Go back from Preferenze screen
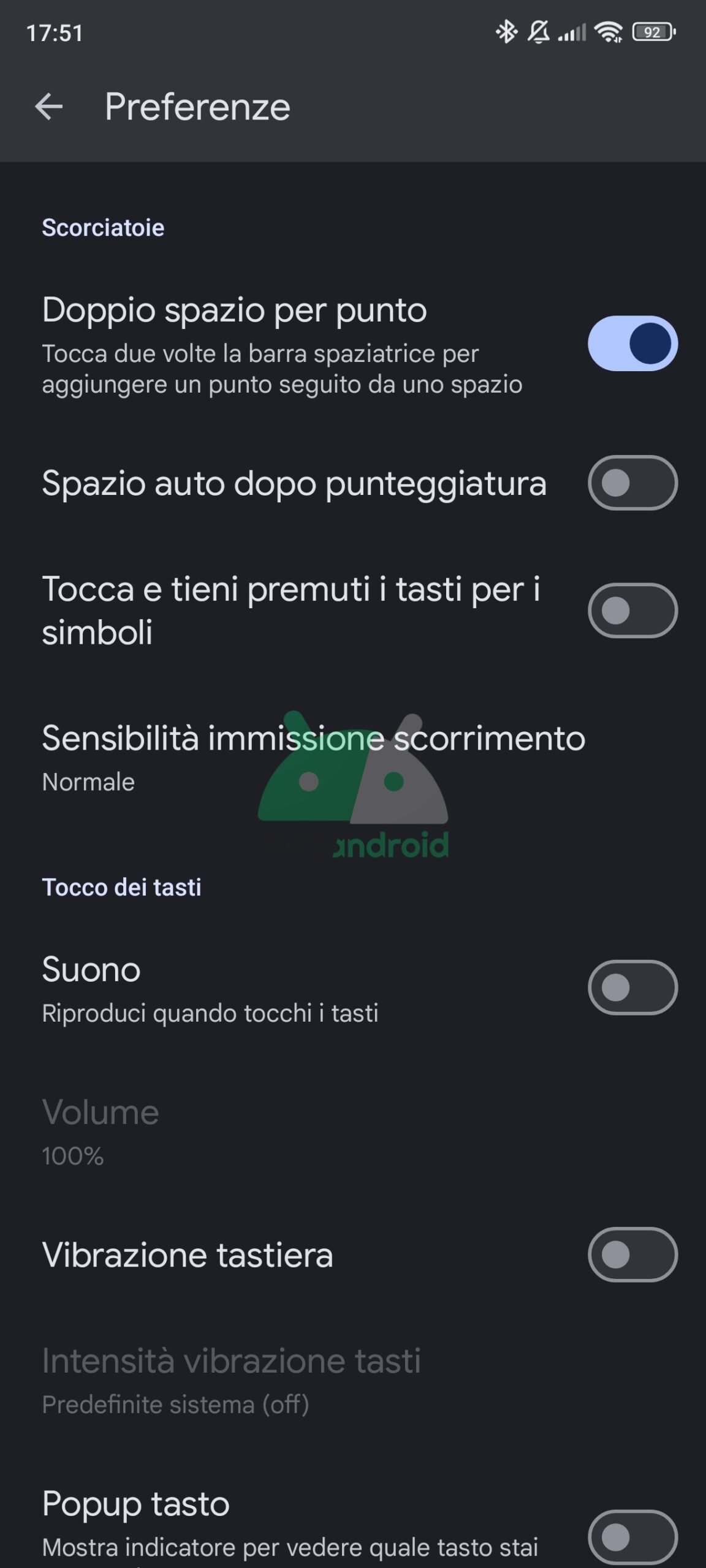The width and height of the screenshot is (706, 1568). pyautogui.click(x=49, y=107)
